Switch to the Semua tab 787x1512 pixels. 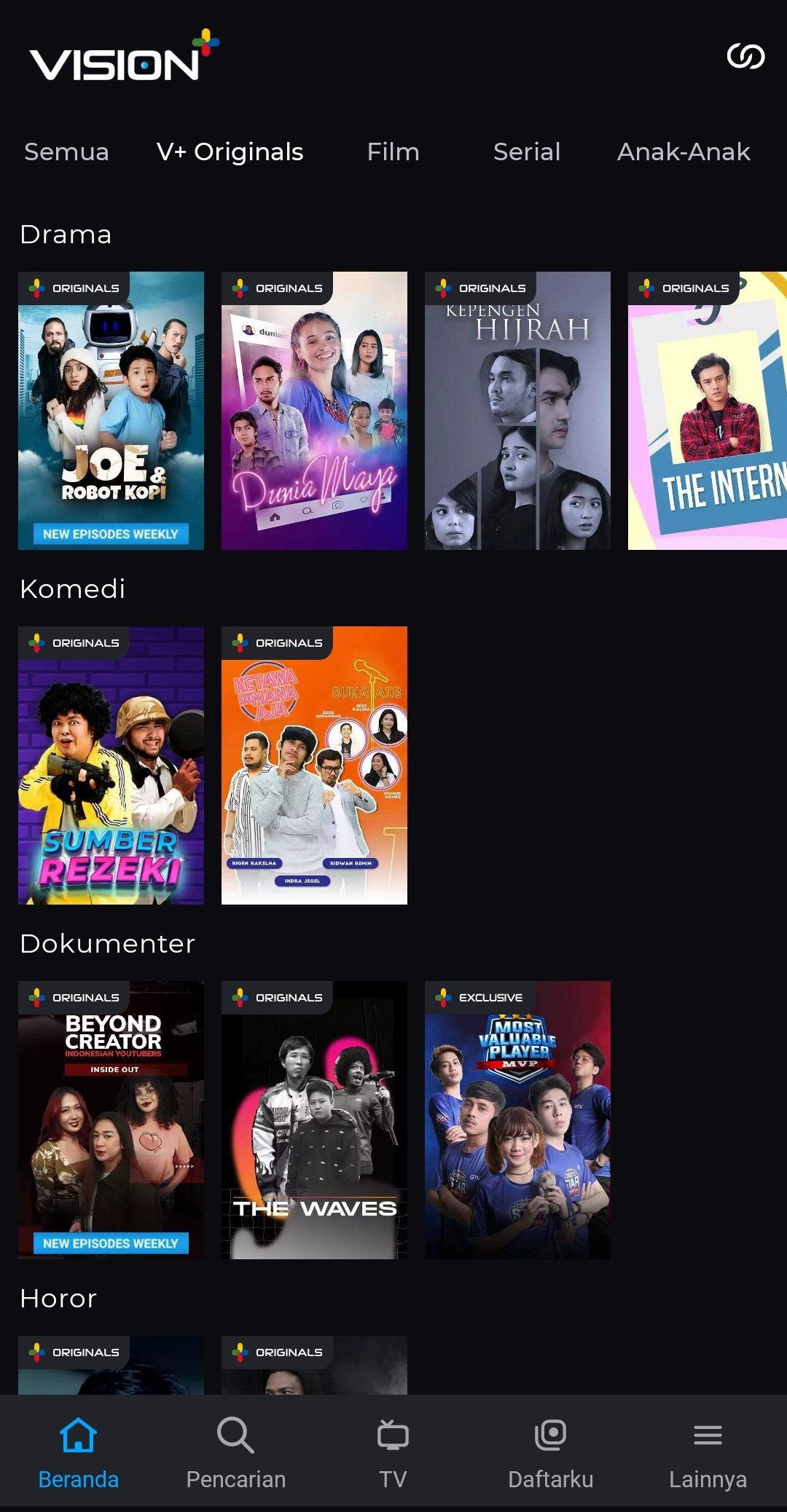pos(66,151)
